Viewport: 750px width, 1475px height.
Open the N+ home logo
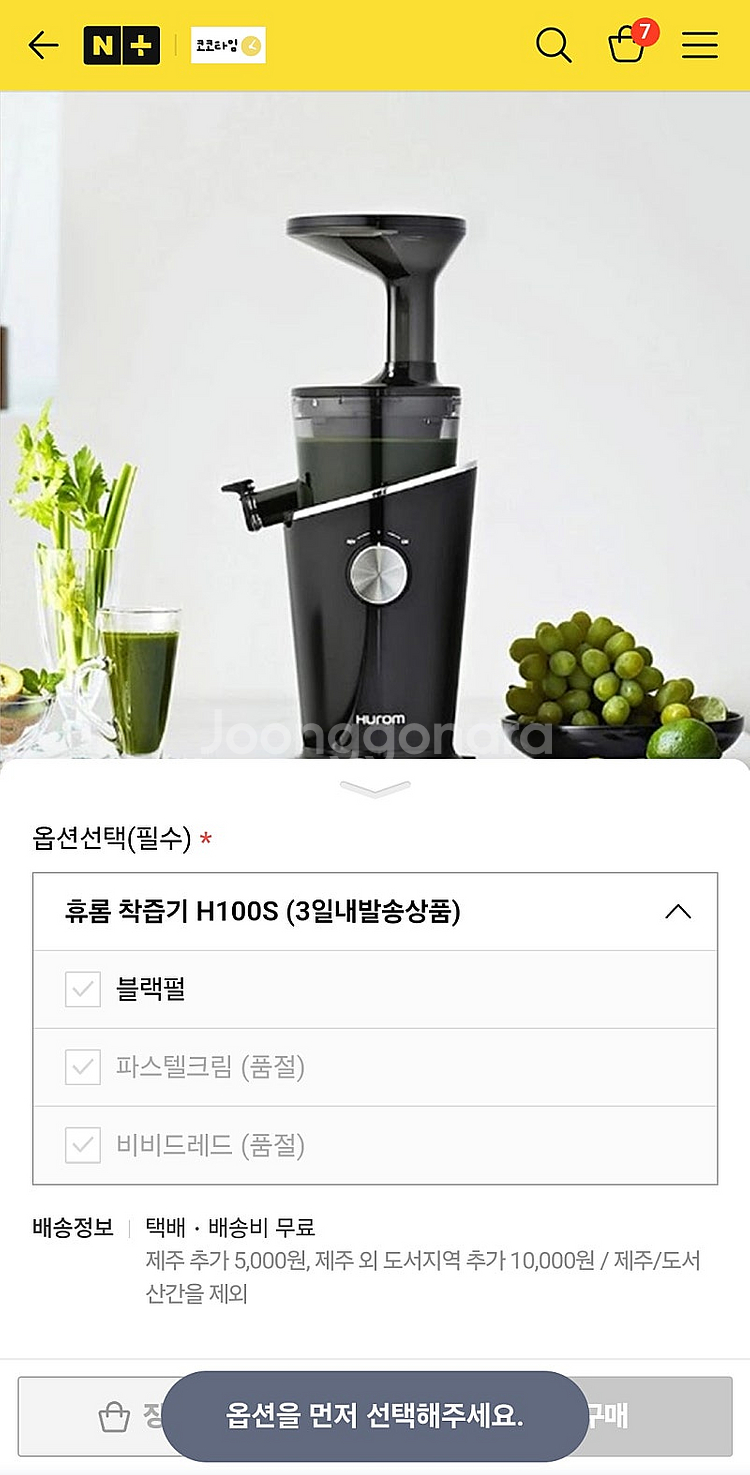121,45
